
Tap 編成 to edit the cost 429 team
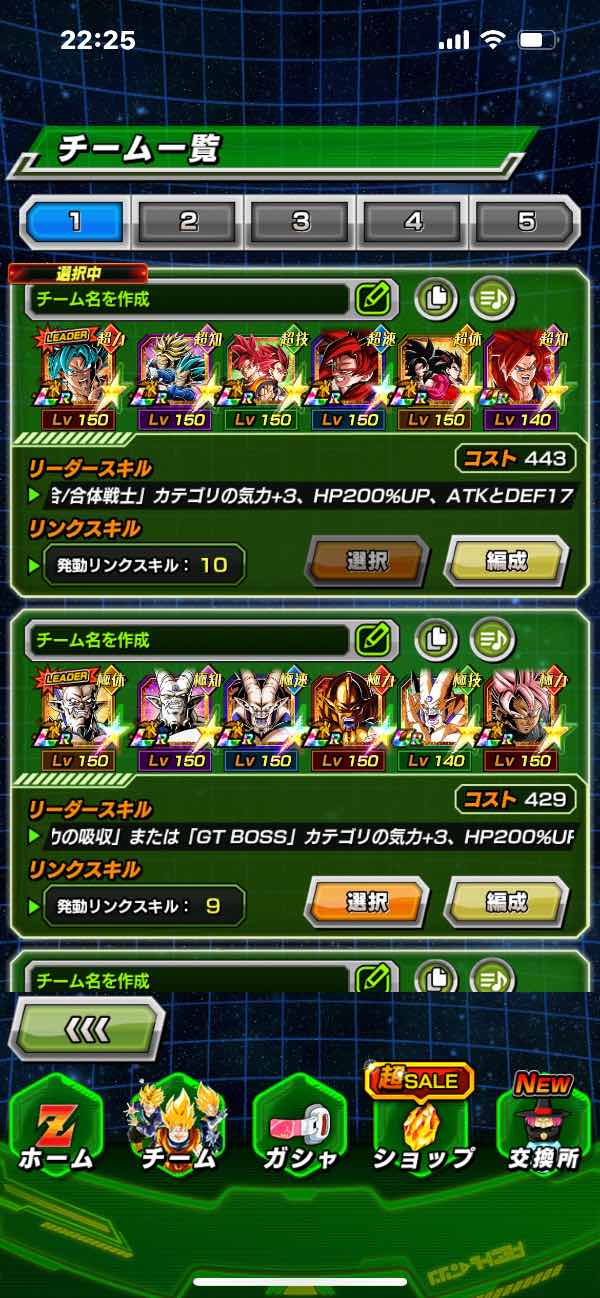click(506, 904)
